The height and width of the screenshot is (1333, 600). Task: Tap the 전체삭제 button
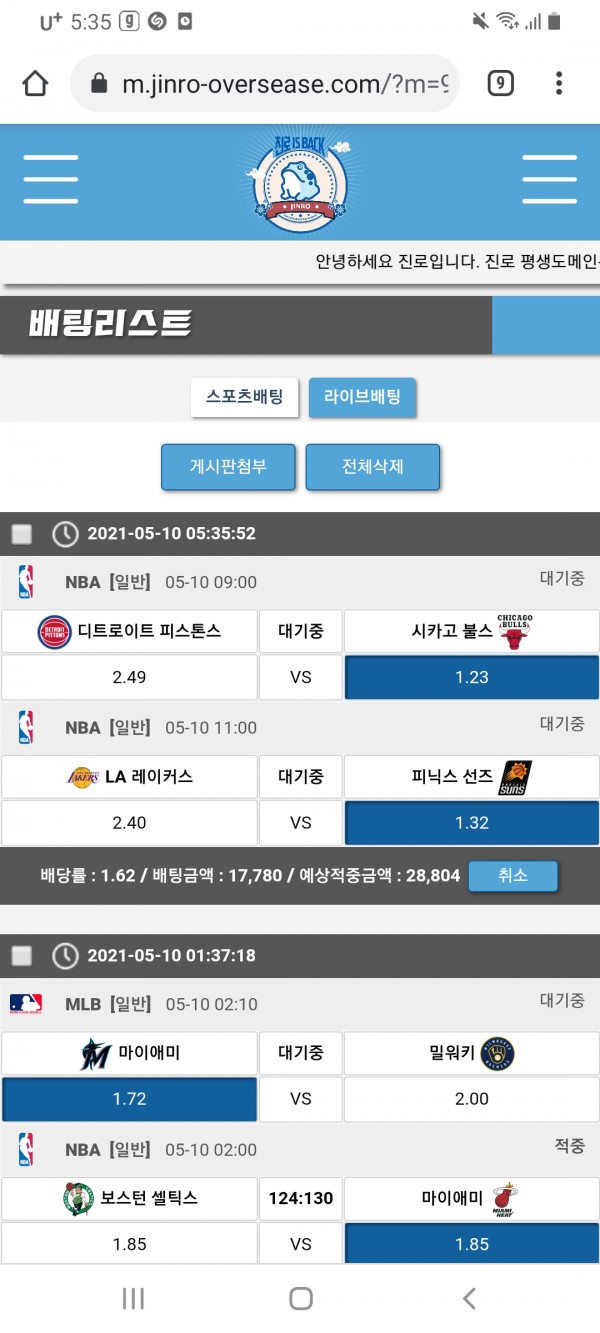click(373, 467)
